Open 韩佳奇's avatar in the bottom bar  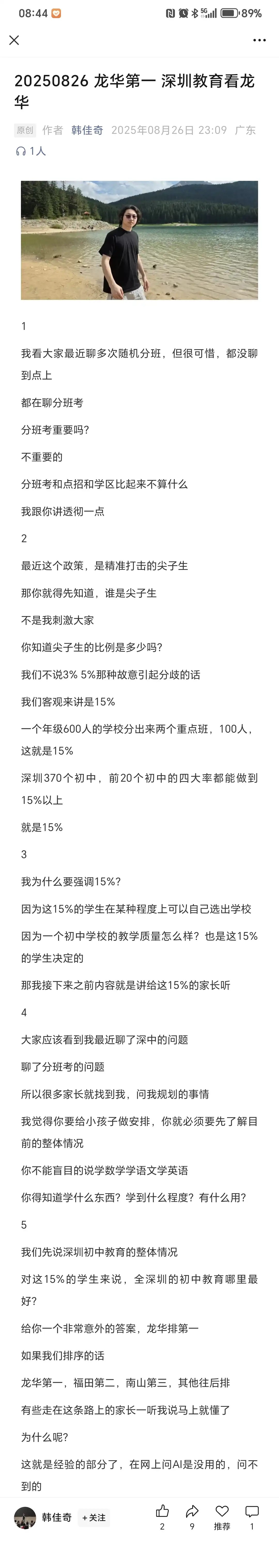click(25, 1517)
